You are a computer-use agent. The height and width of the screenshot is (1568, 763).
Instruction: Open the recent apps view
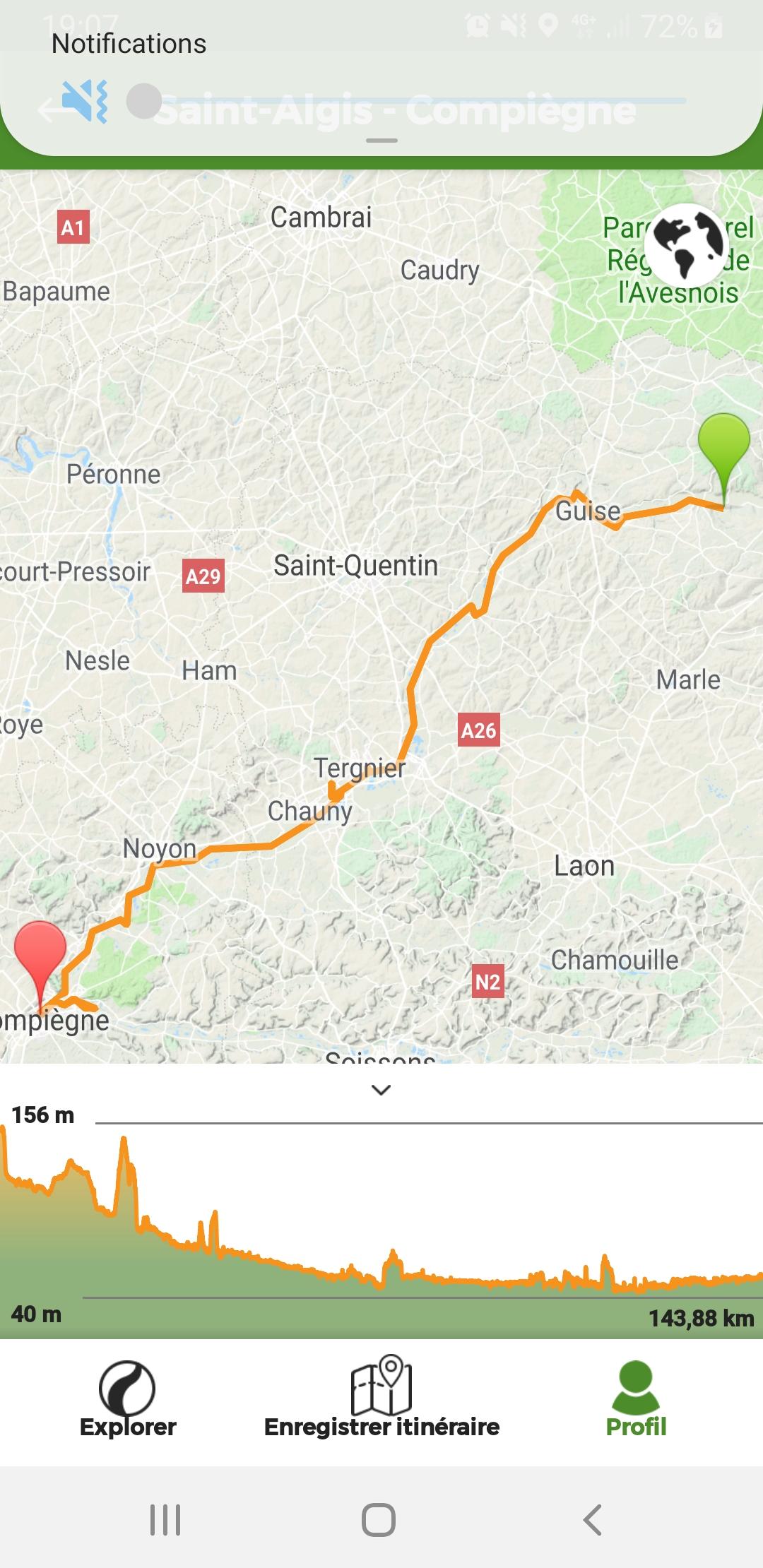point(165,1519)
